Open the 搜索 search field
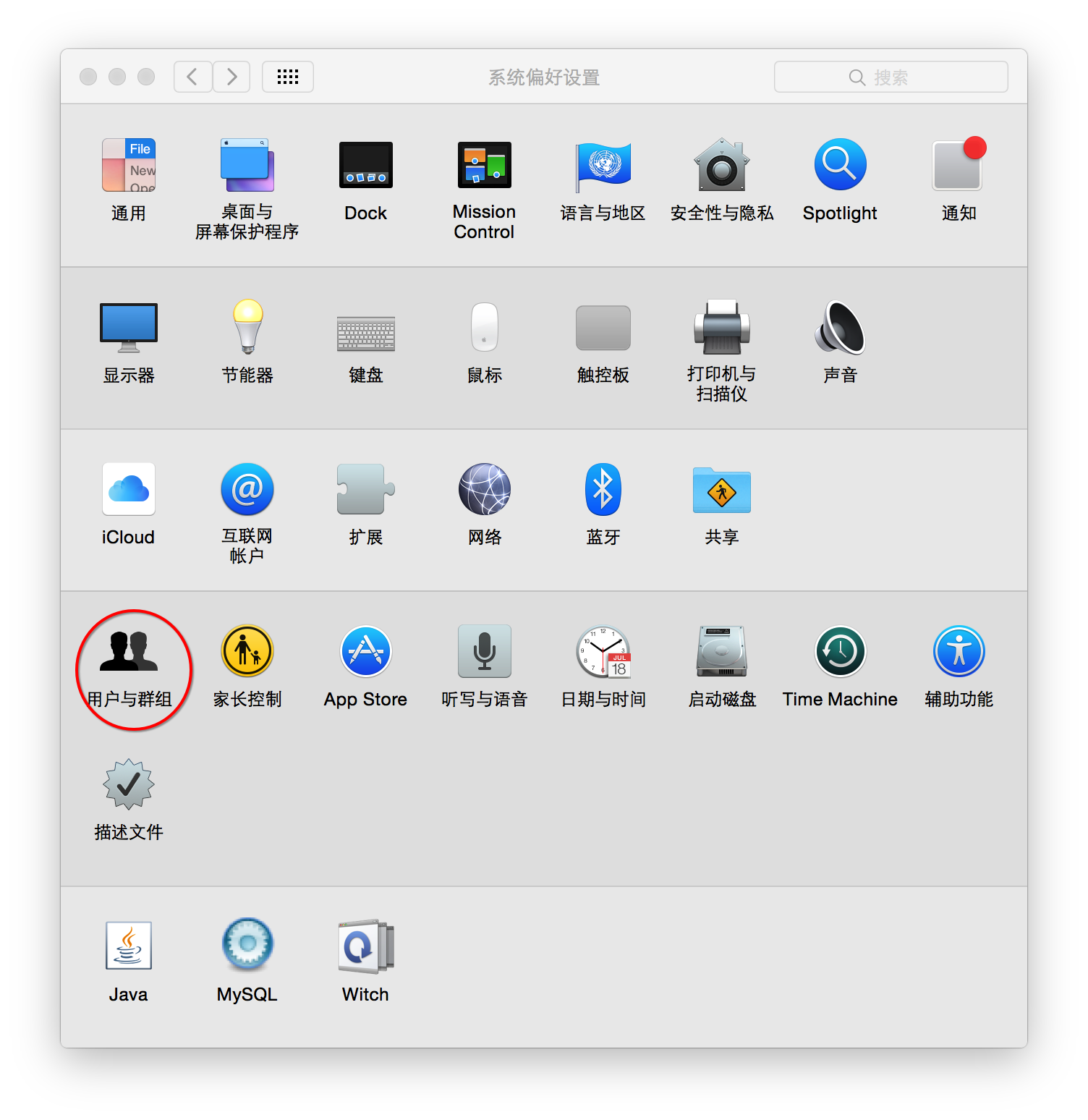 point(891,77)
